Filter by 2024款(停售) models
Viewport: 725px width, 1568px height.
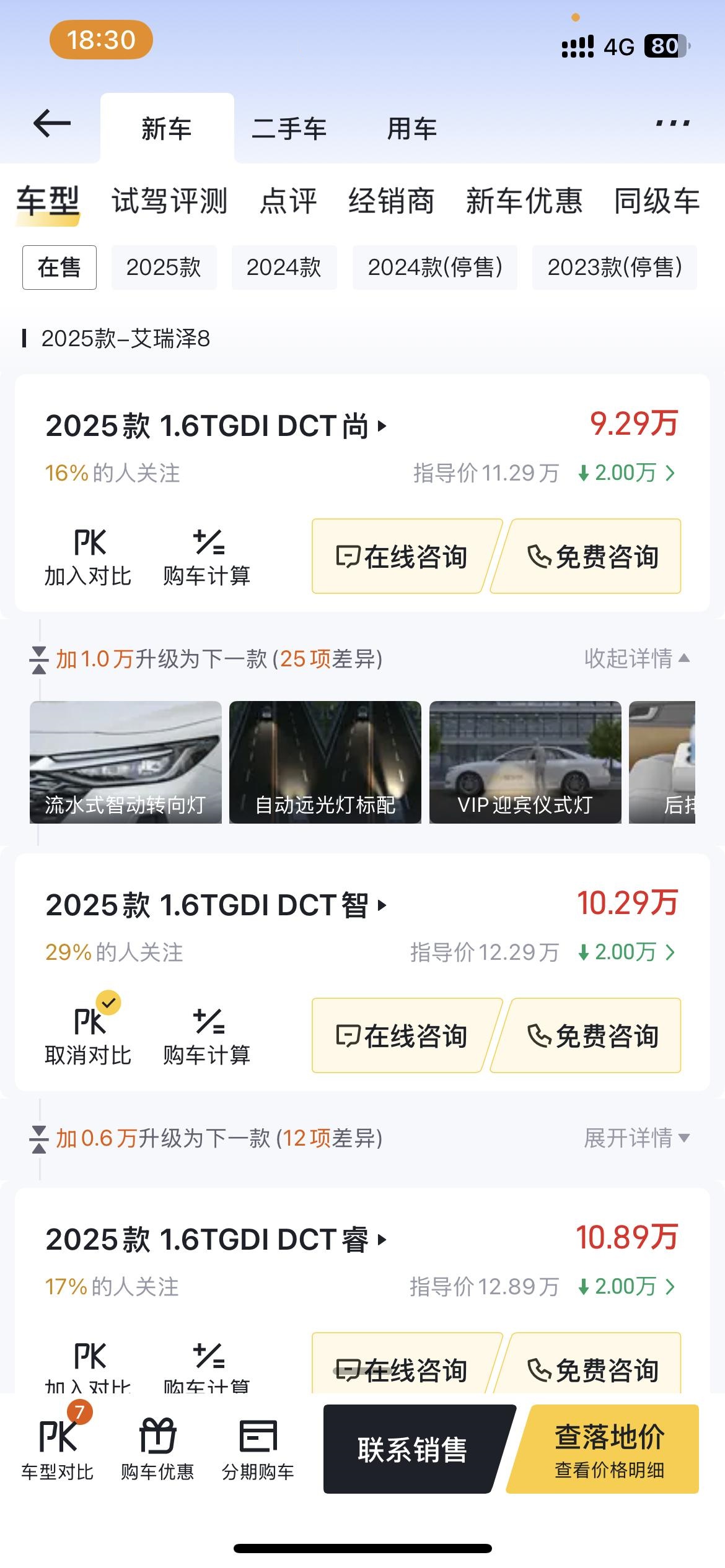point(434,268)
